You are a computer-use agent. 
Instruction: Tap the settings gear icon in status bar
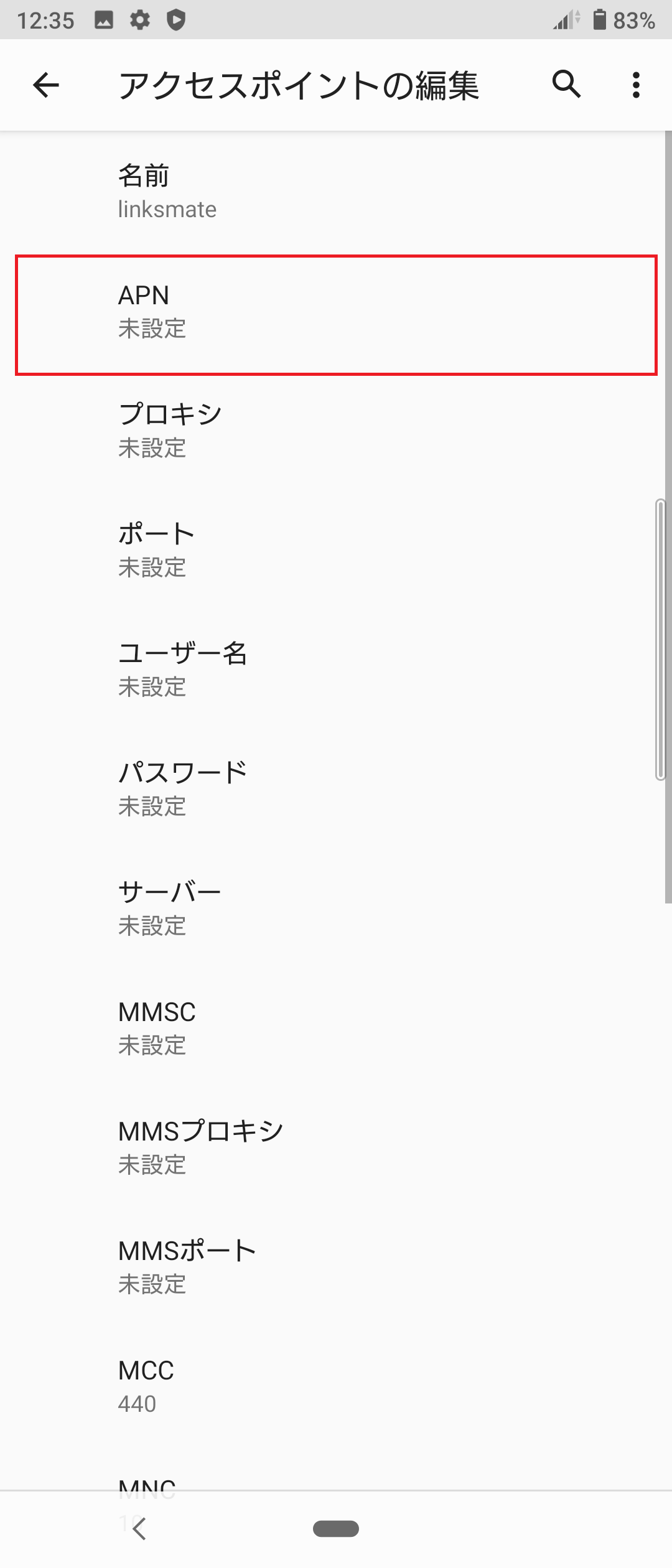139,19
